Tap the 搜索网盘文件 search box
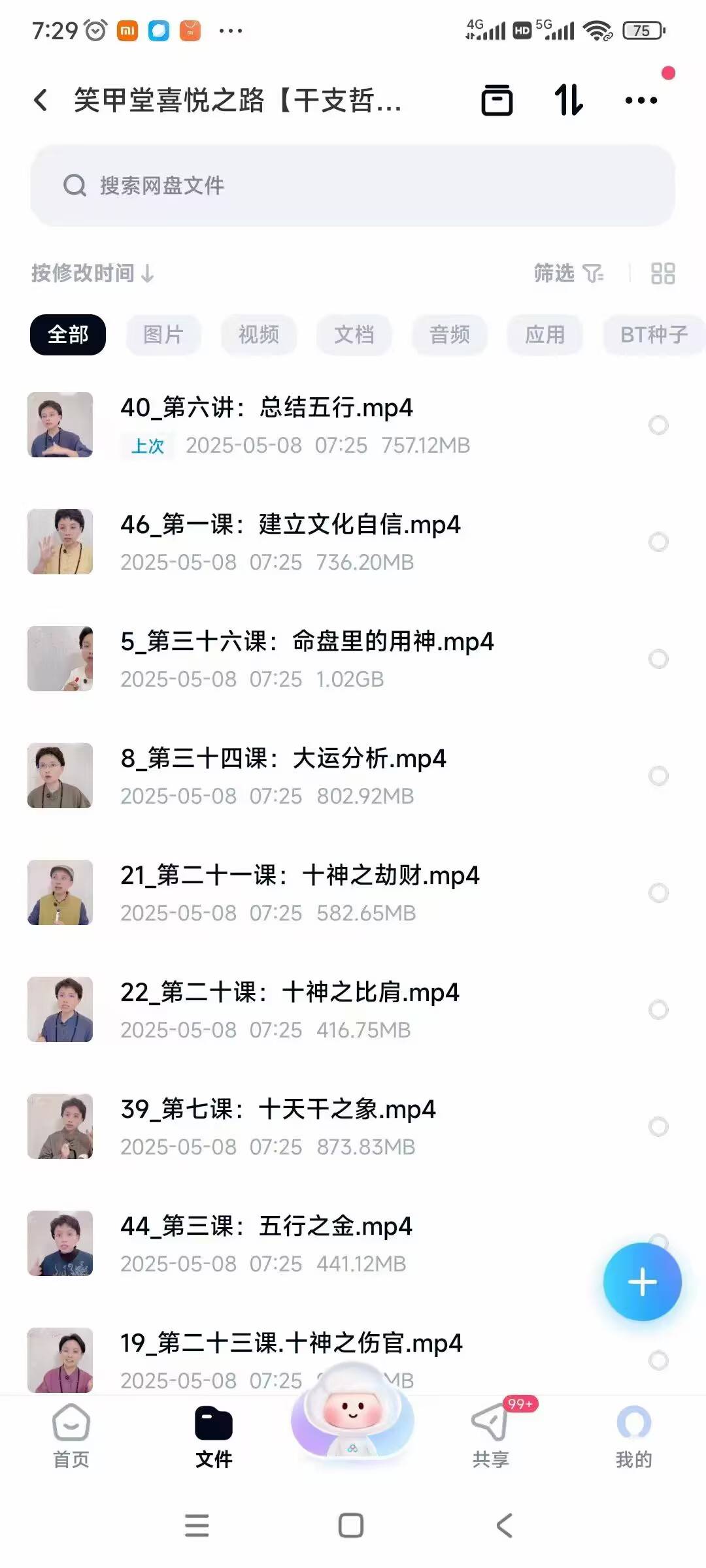 point(352,186)
